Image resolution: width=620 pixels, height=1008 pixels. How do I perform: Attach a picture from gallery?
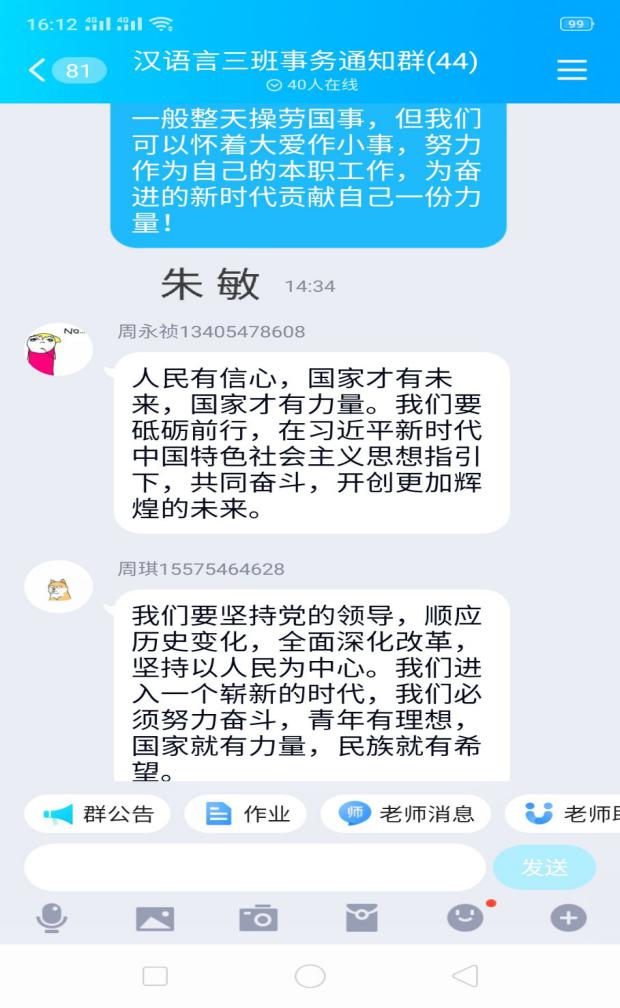pyautogui.click(x=155, y=917)
